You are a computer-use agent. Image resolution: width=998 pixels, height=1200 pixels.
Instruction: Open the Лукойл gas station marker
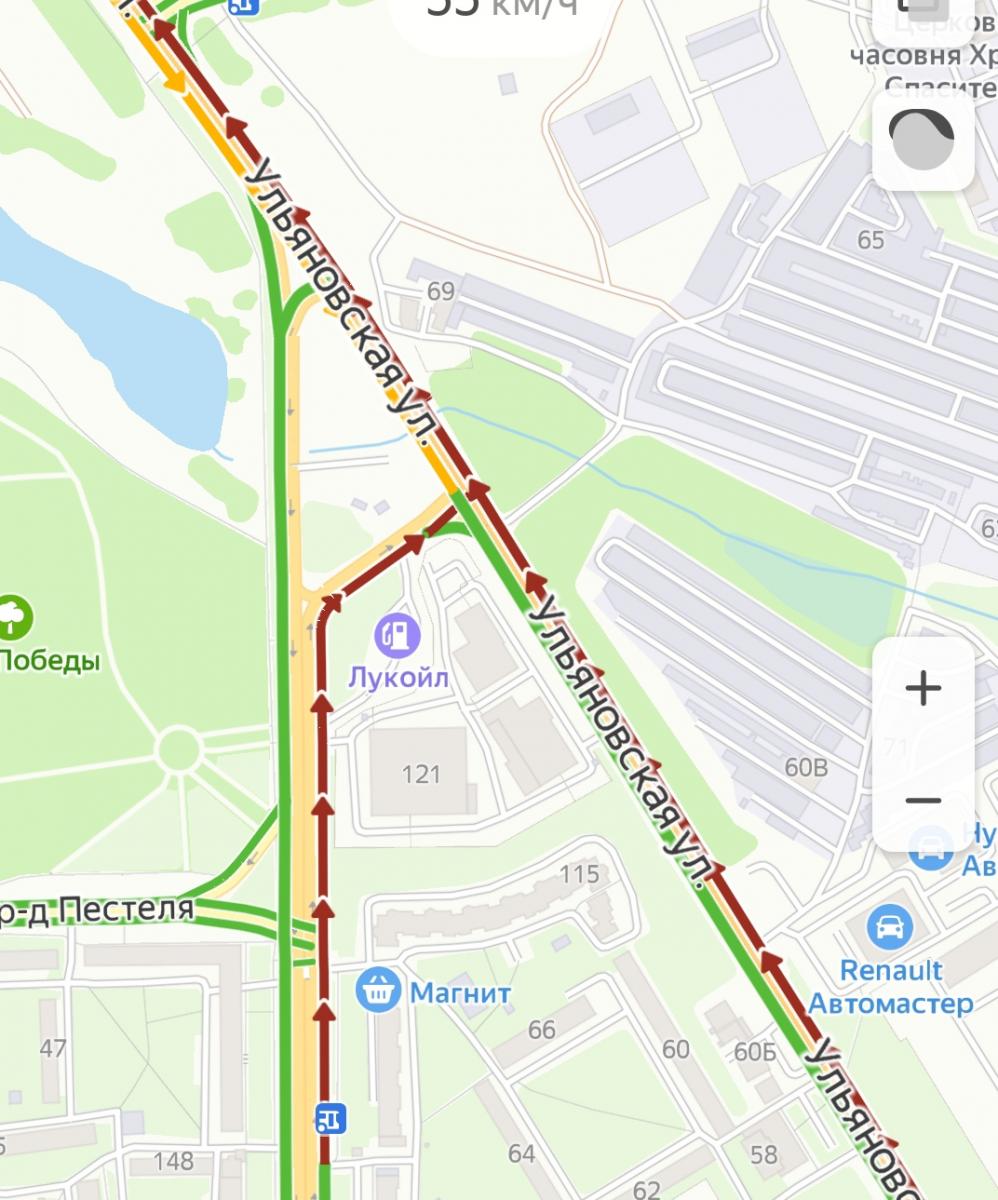[397, 634]
